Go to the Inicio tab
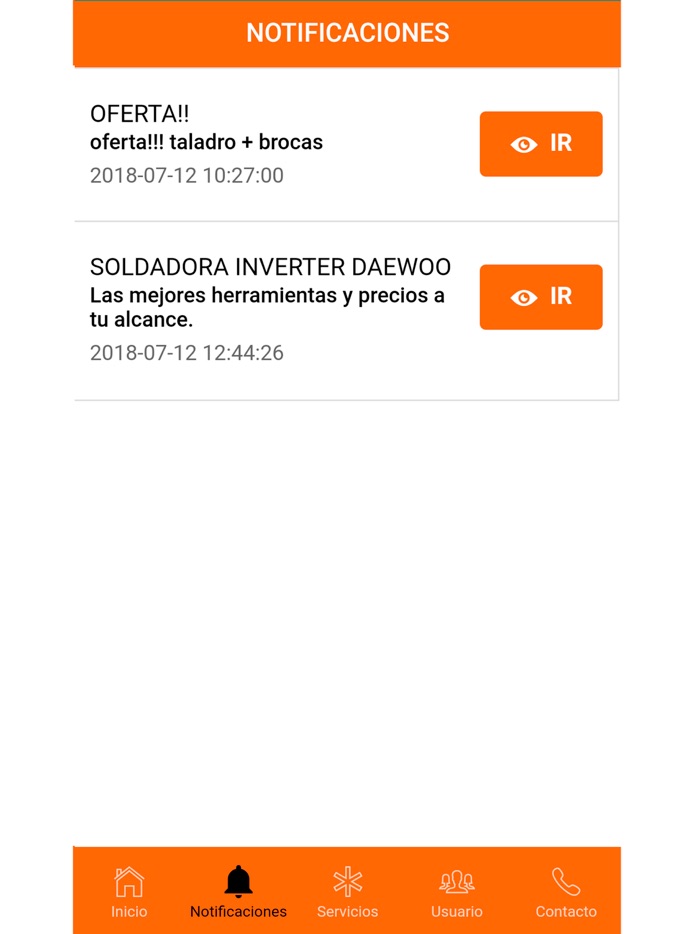Viewport: 700px width, 934px height. (x=129, y=892)
